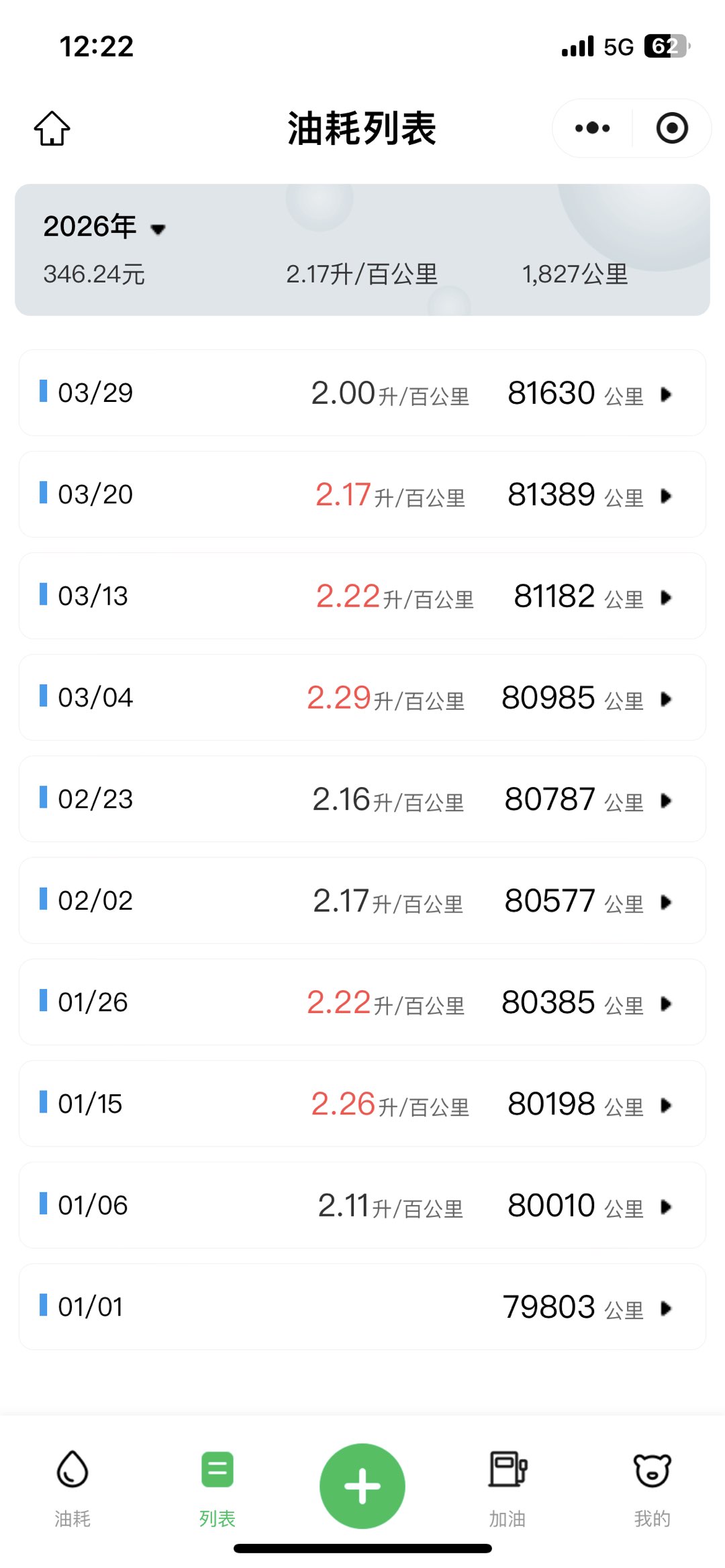
Task: View the 01/06 entry details
Action: [x=362, y=1205]
